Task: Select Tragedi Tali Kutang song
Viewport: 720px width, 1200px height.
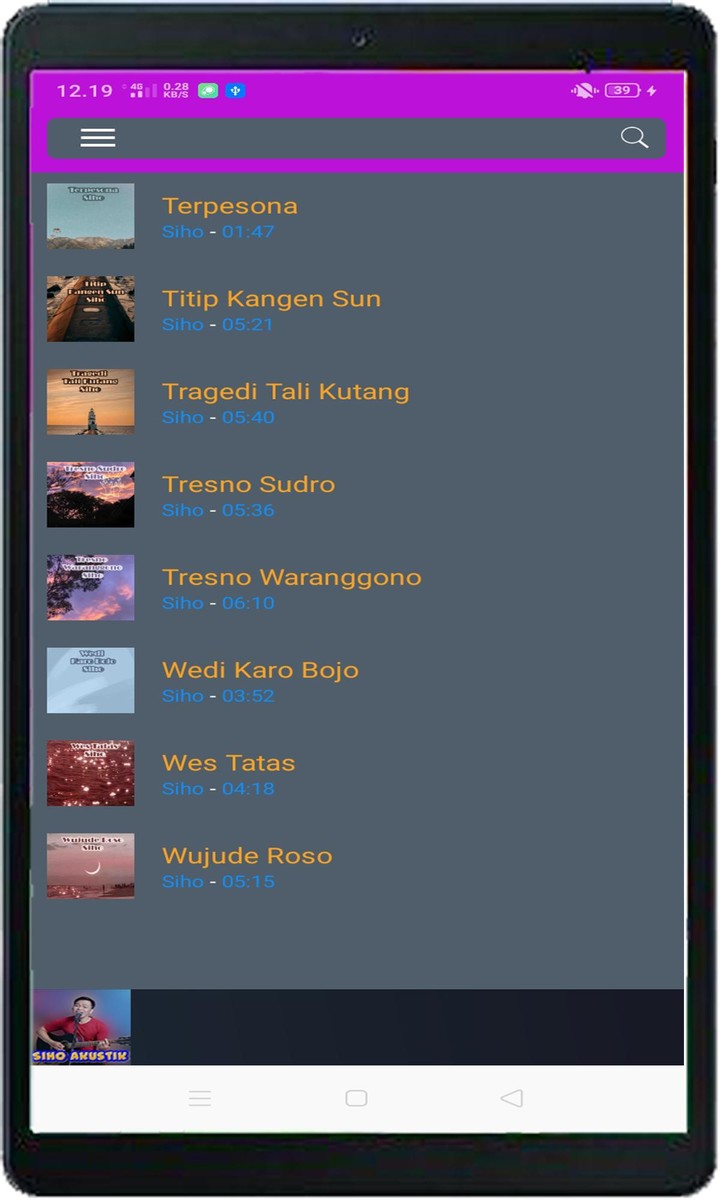Action: tap(286, 391)
